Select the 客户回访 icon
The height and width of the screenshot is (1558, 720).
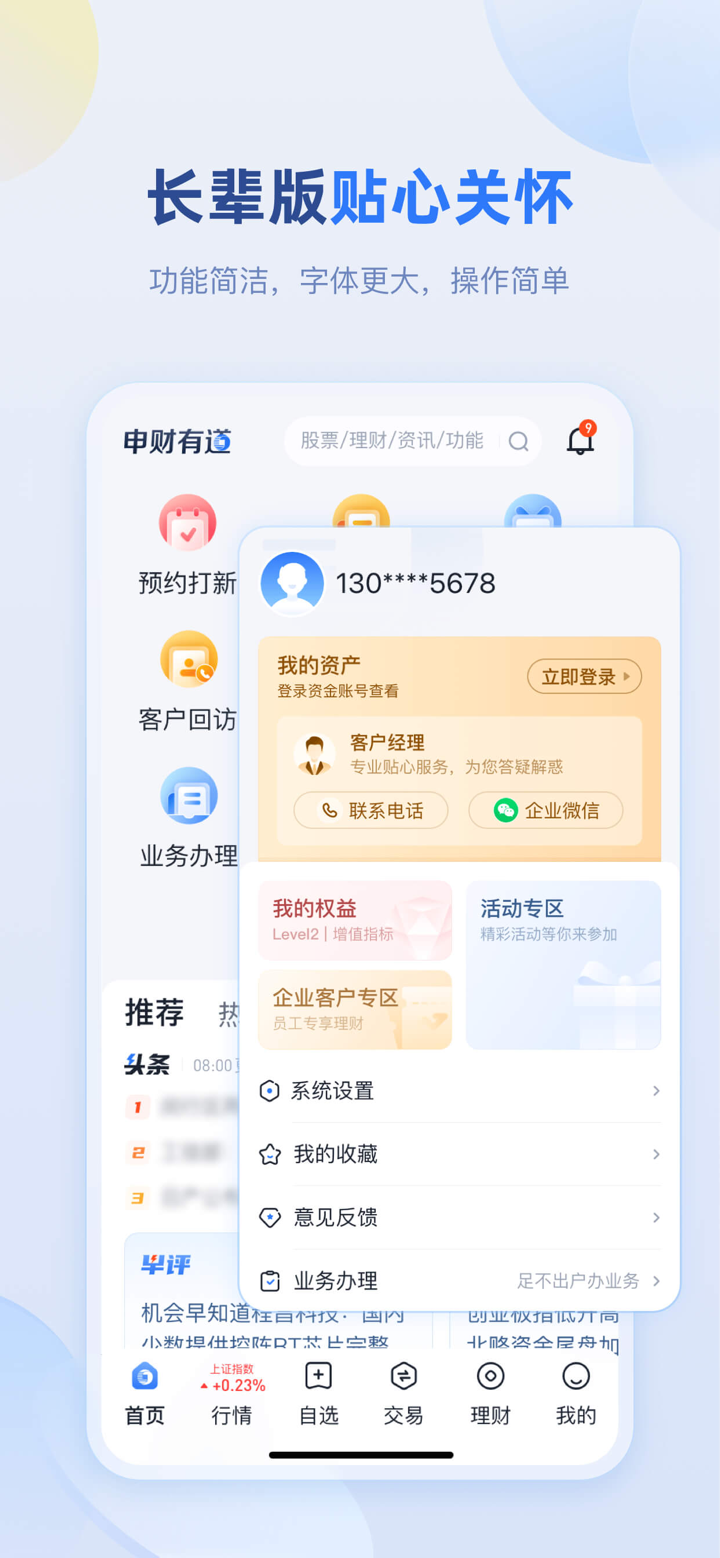[x=188, y=659]
